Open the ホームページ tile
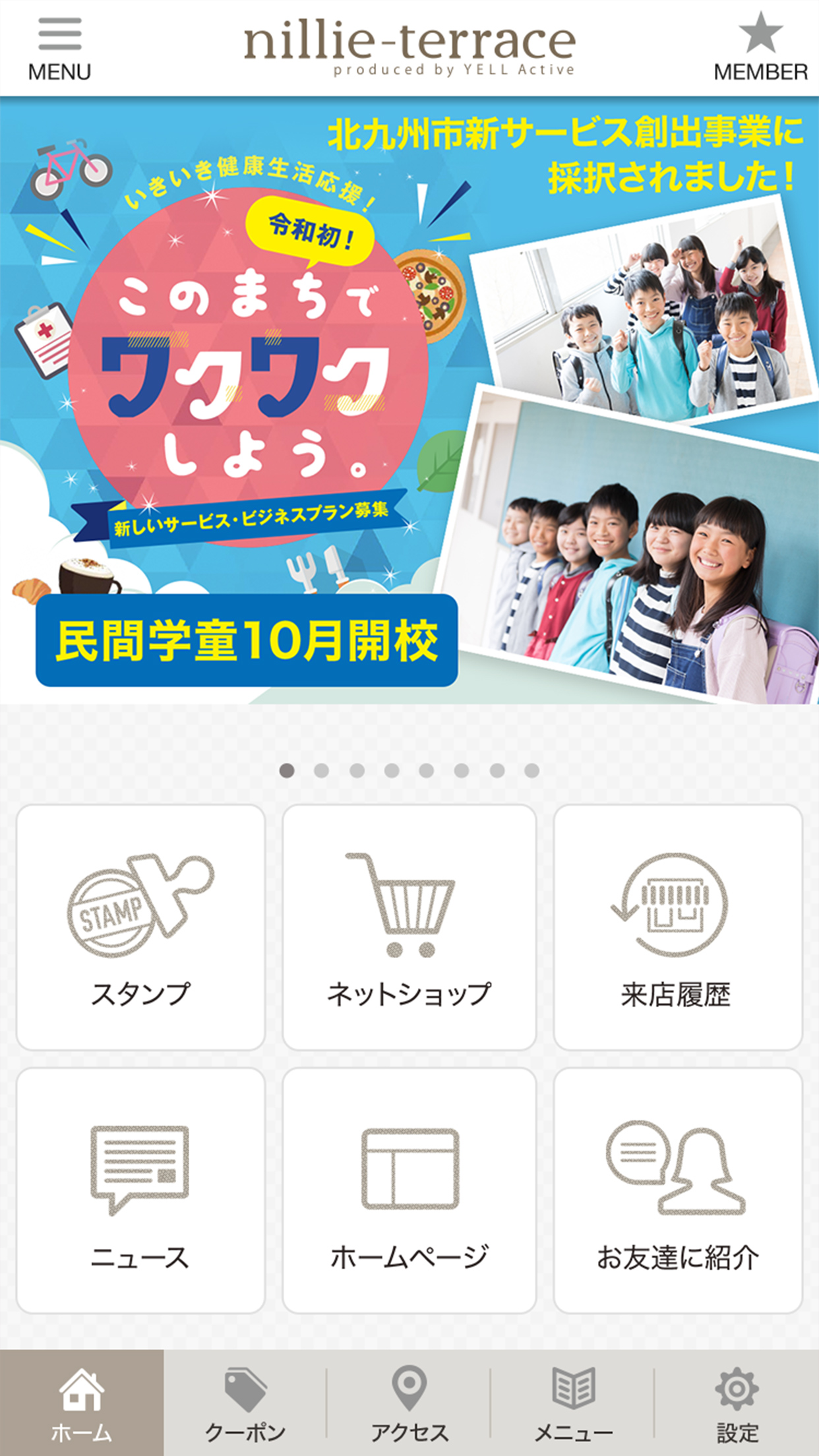Image resolution: width=819 pixels, height=1456 pixels. pos(409,1191)
